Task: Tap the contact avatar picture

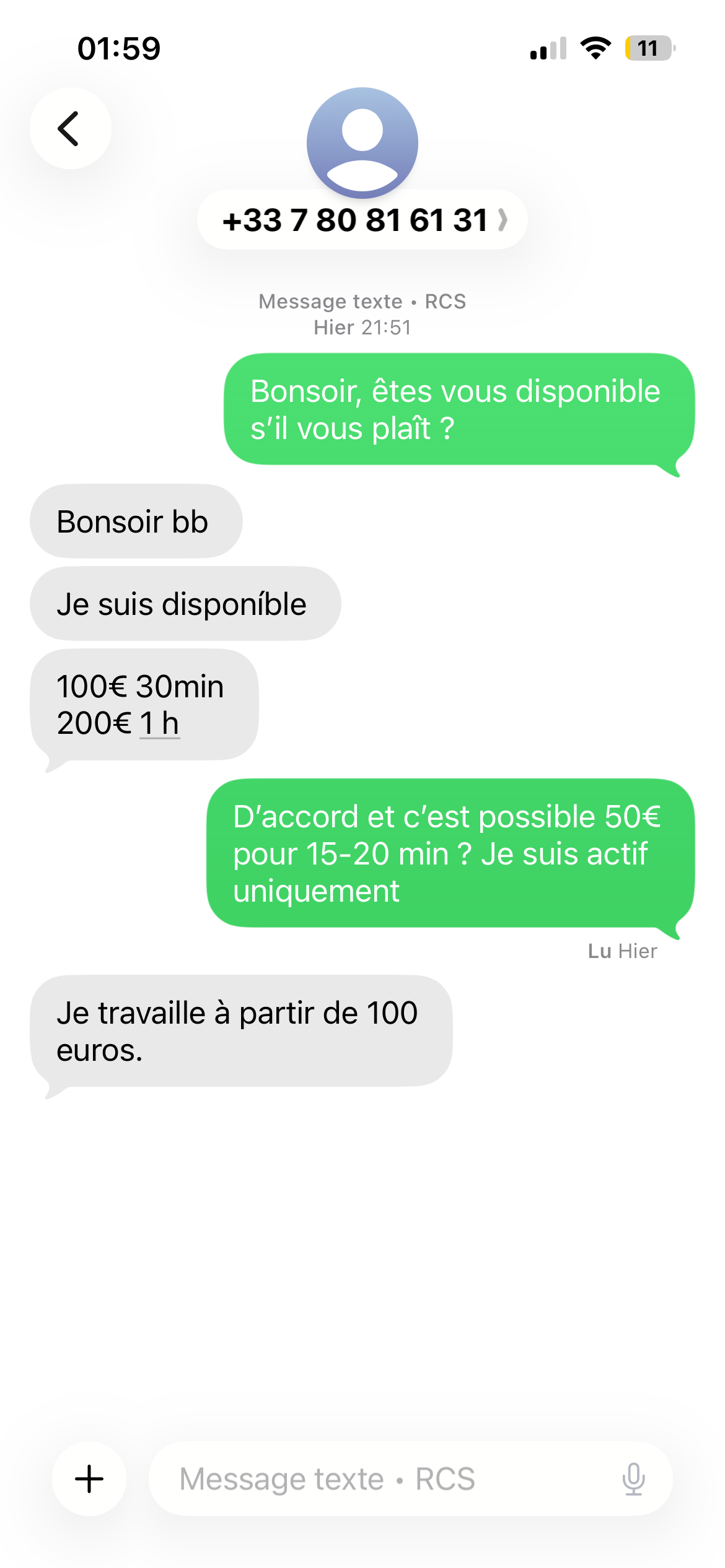Action: click(x=362, y=142)
